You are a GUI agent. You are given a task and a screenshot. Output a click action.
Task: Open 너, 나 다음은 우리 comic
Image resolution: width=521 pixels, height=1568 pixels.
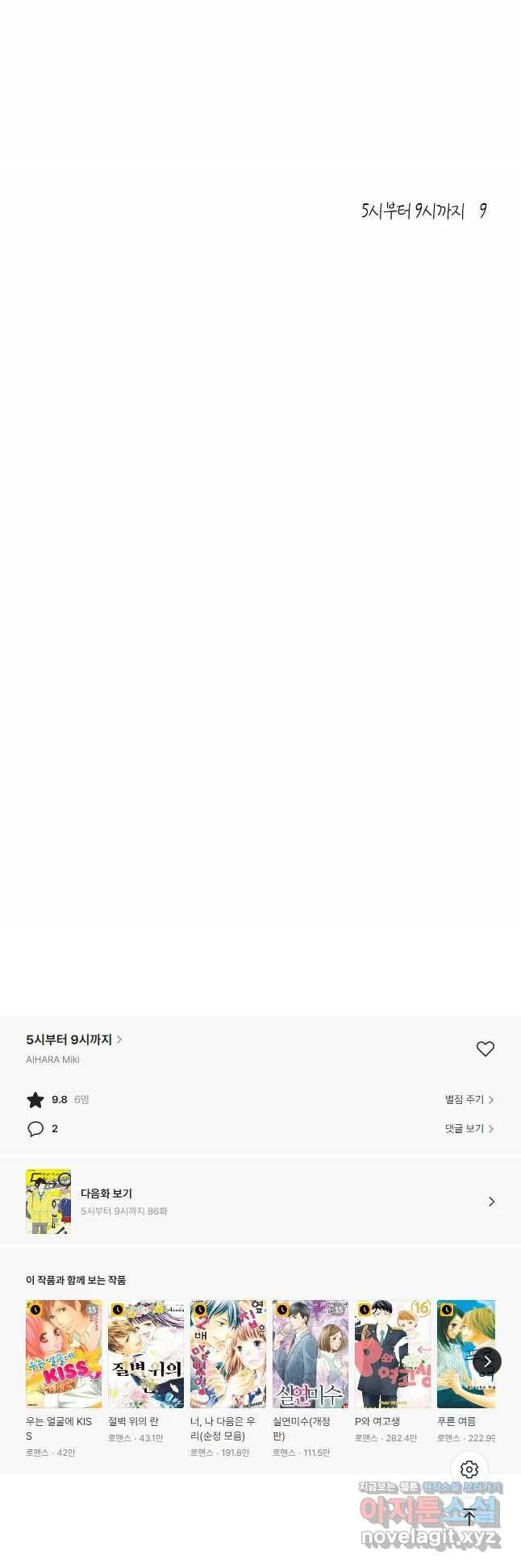tap(228, 1354)
